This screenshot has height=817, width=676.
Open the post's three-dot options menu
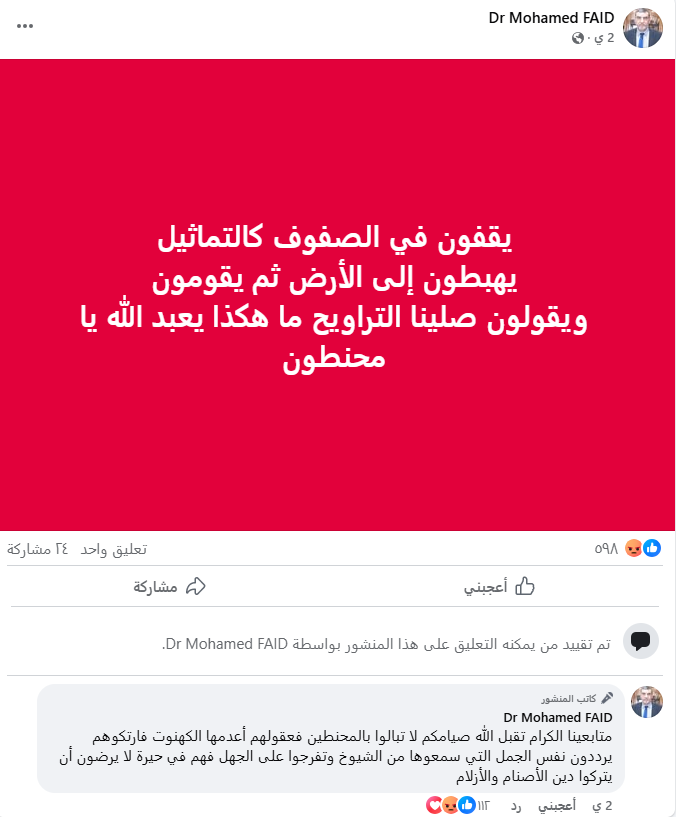25,26
